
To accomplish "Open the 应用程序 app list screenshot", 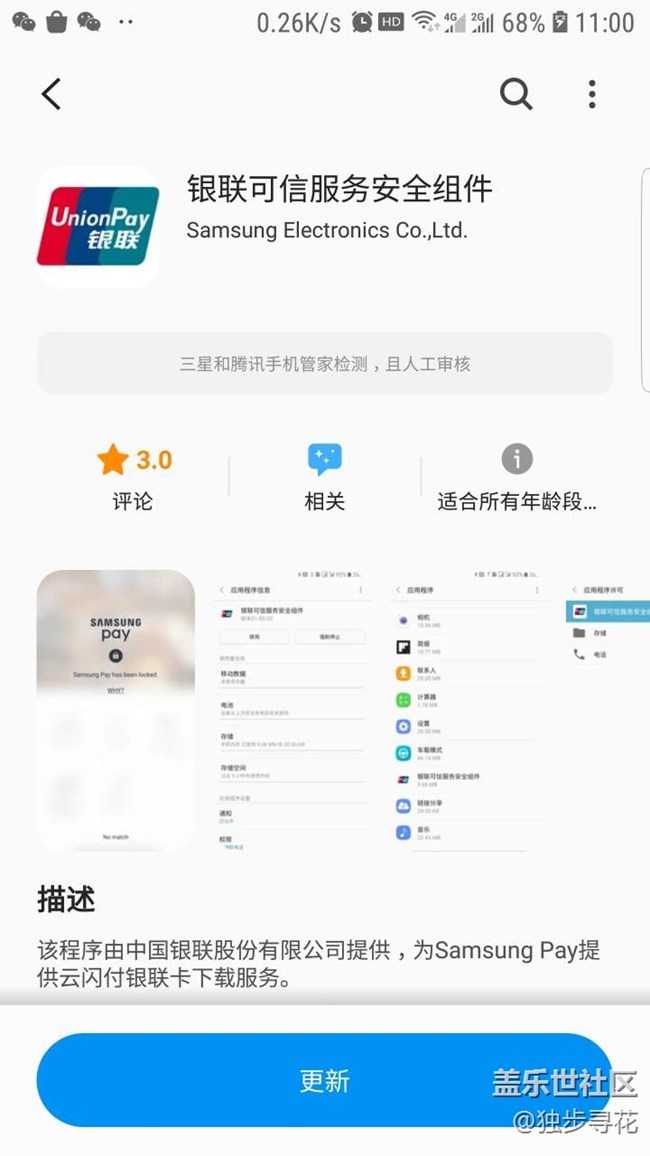I will (x=467, y=710).
